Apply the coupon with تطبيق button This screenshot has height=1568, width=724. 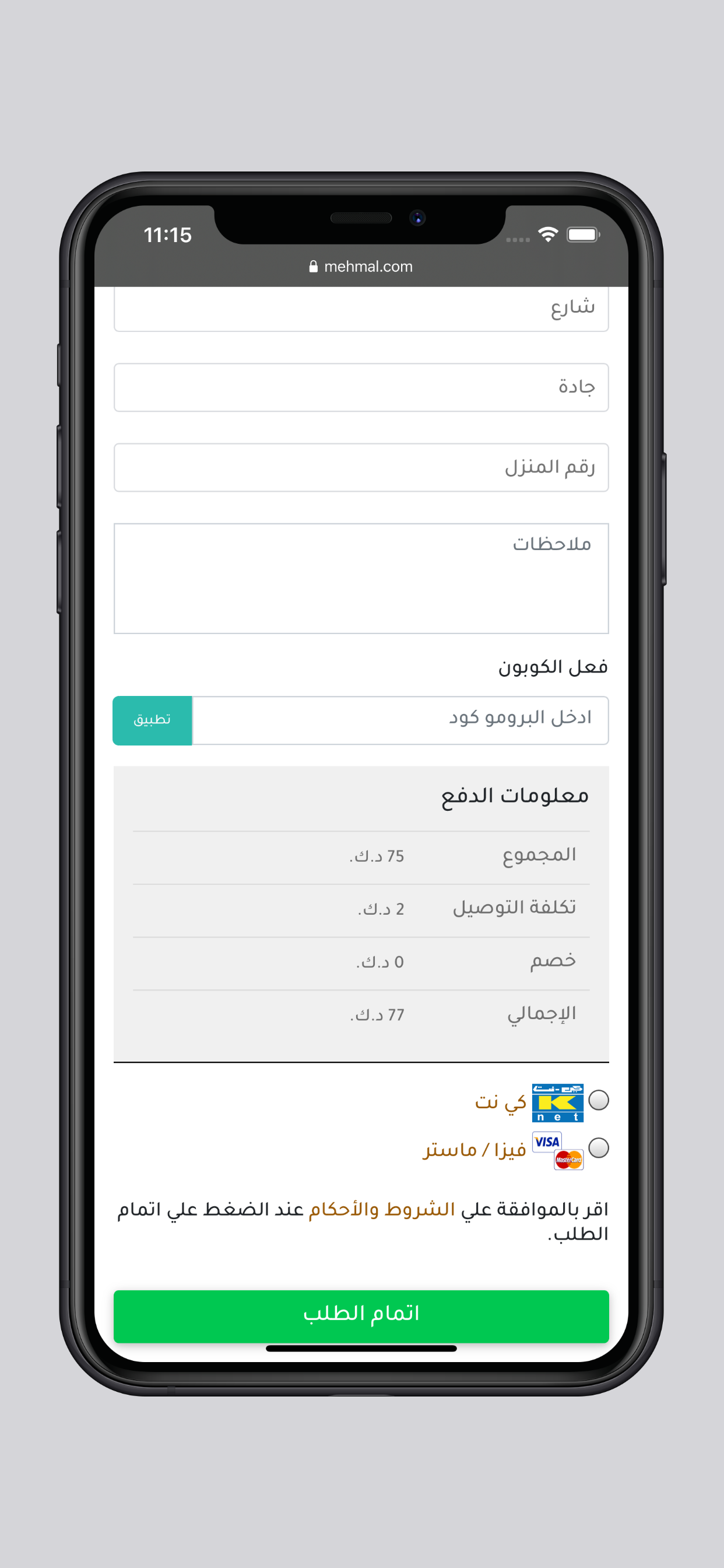pos(153,720)
